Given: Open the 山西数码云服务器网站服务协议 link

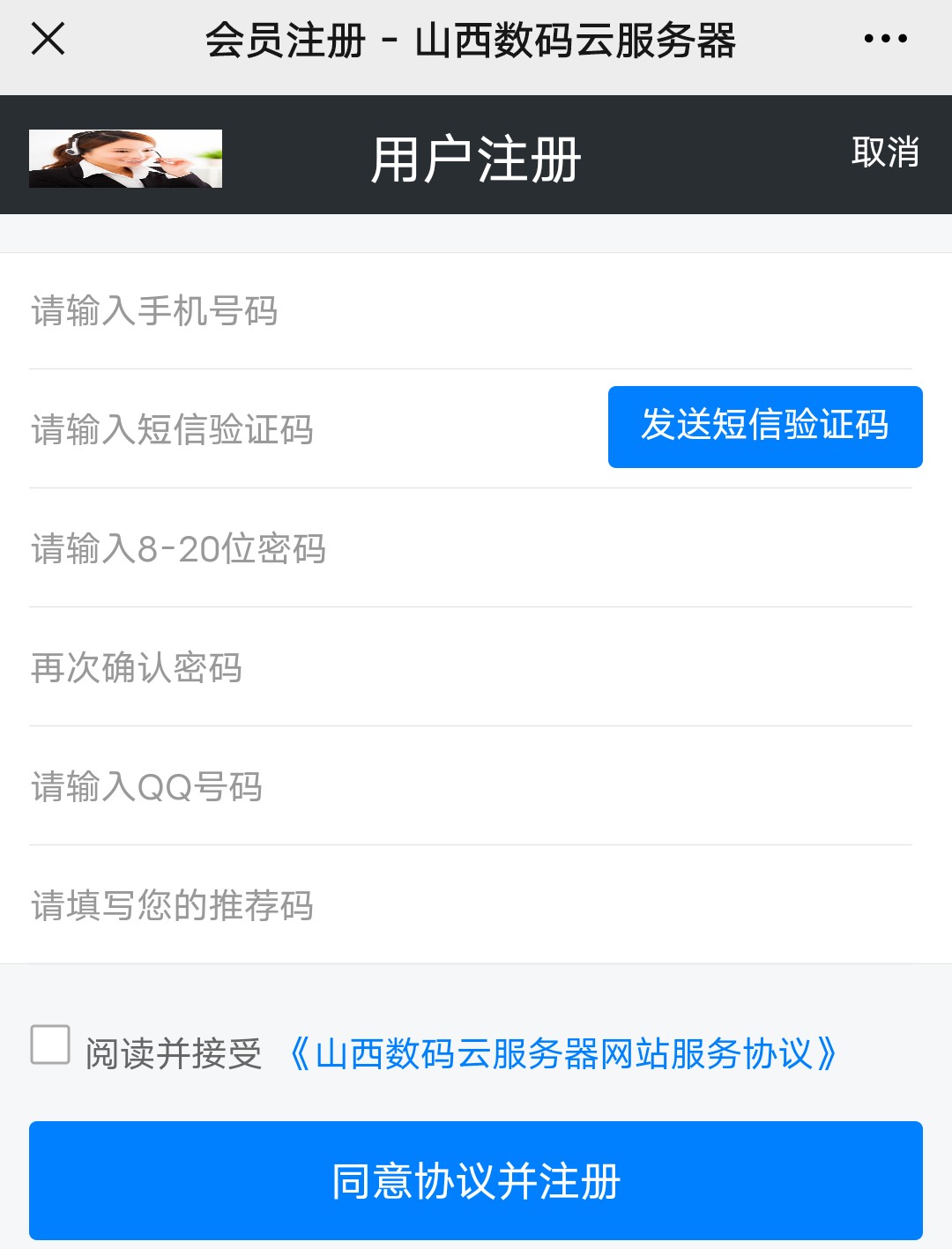Looking at the screenshot, I should 562,1053.
